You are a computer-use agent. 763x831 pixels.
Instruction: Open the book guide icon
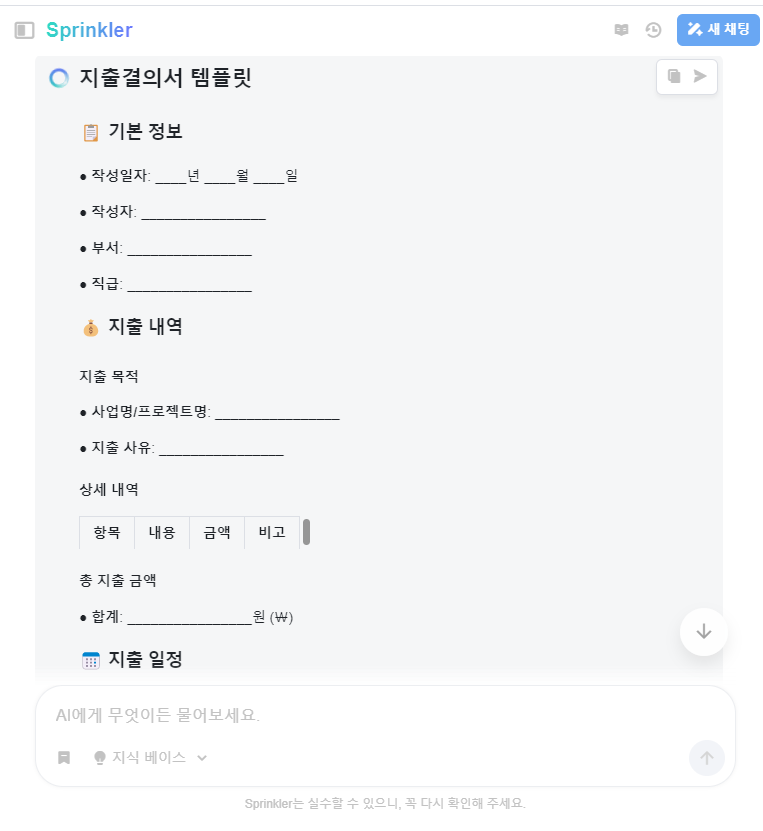point(621,30)
